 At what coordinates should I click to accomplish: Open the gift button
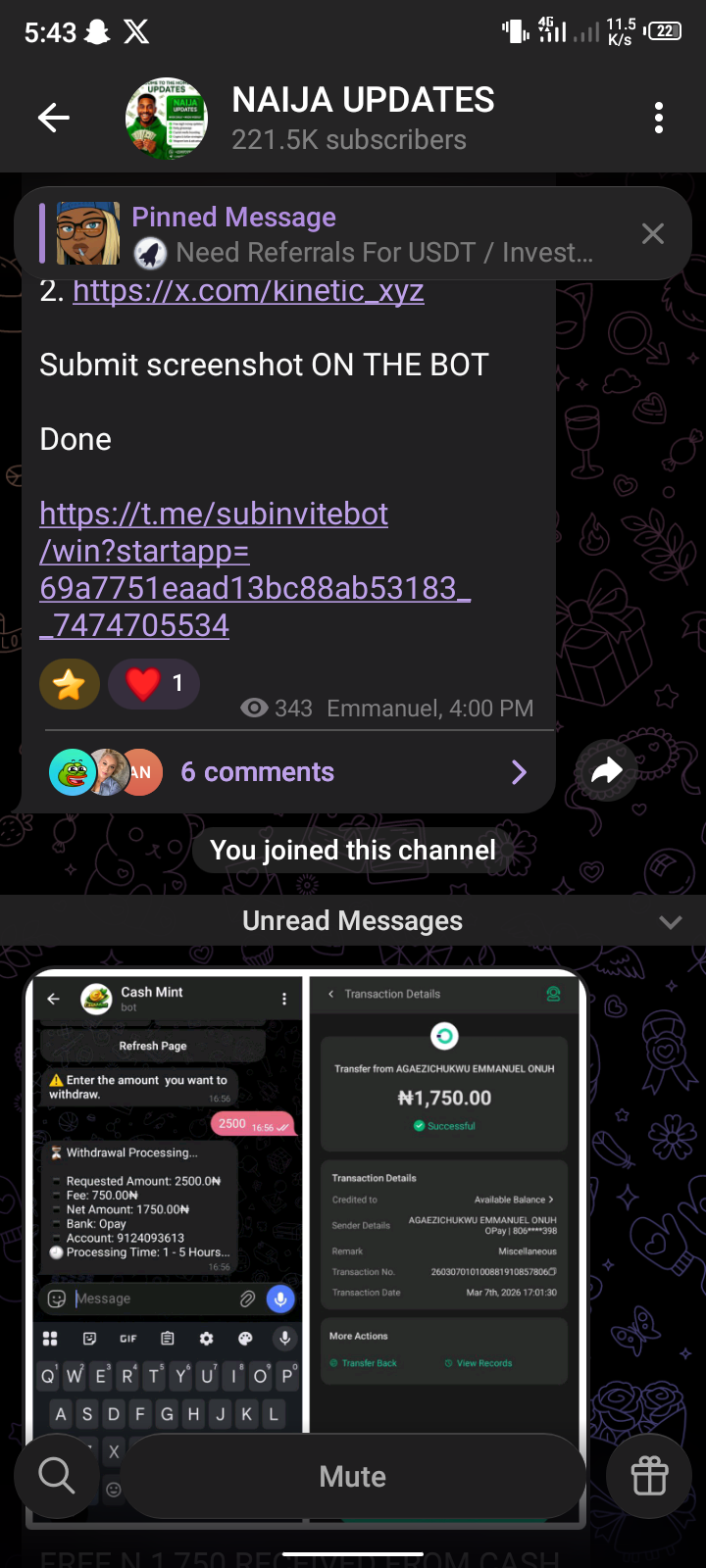coord(649,1475)
